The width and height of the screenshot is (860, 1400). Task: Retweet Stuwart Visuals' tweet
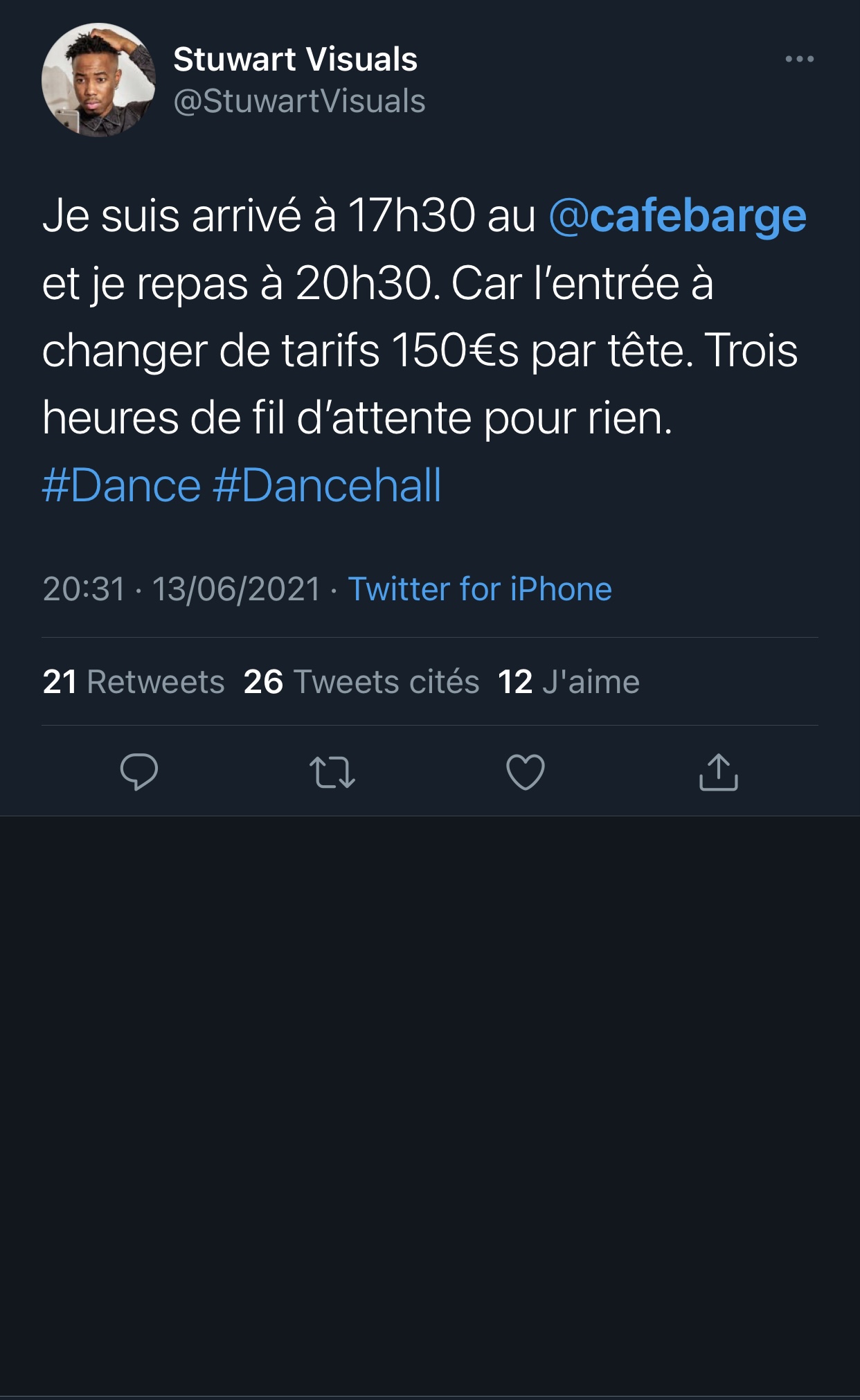point(332,771)
